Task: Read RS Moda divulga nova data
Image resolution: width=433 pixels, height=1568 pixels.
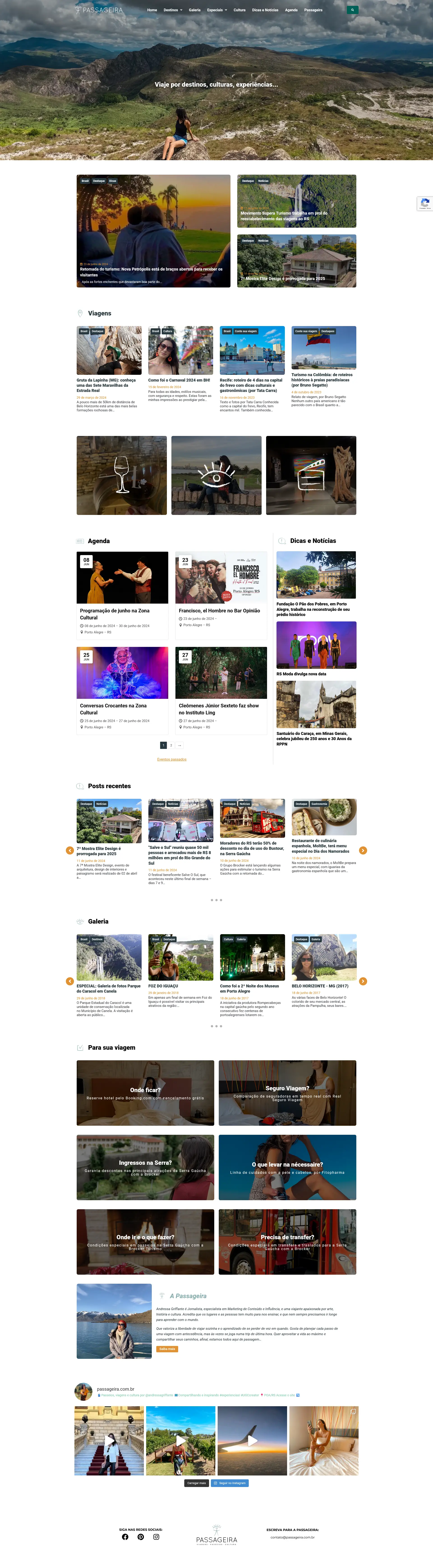Action: pyautogui.click(x=301, y=674)
